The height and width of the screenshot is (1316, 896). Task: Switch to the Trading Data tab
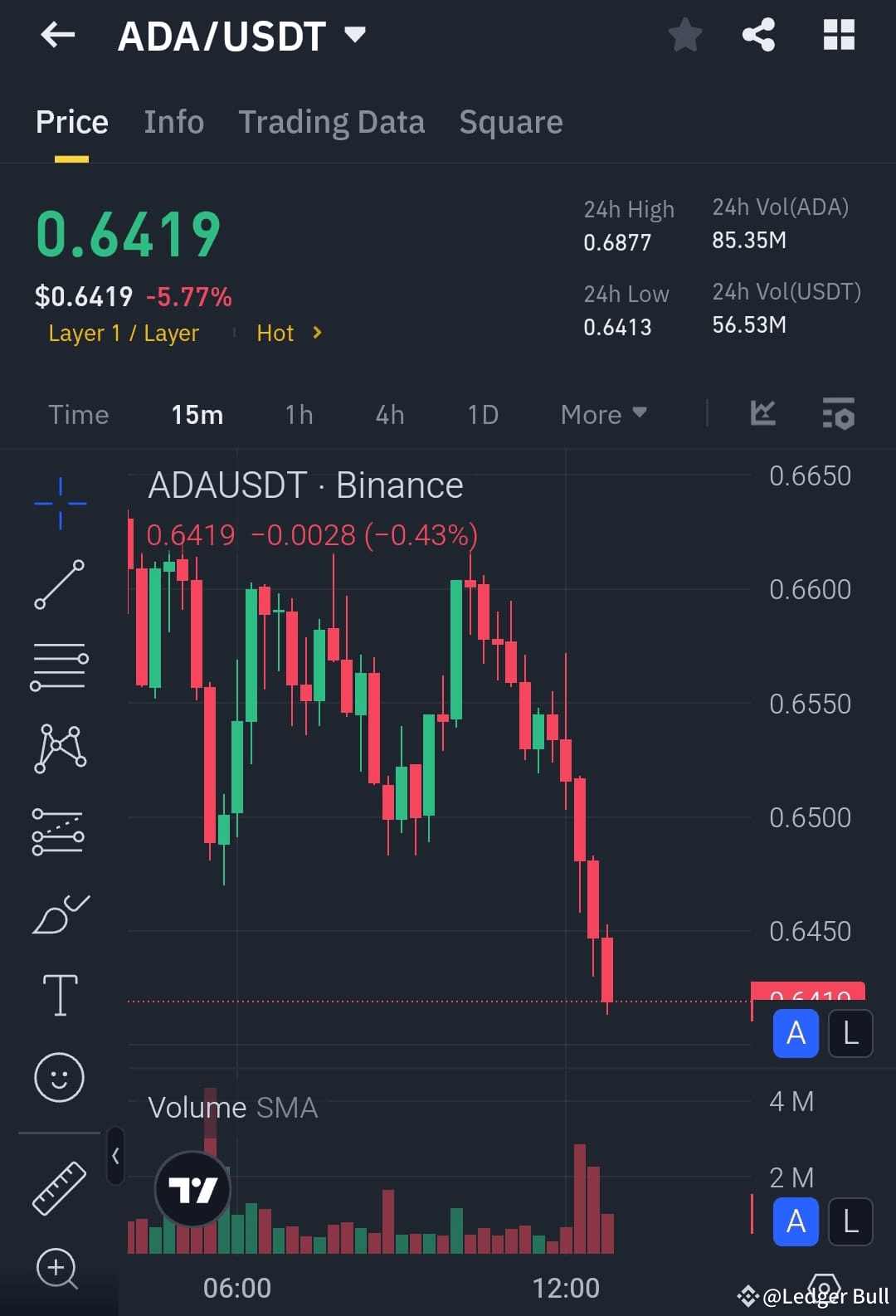click(332, 121)
